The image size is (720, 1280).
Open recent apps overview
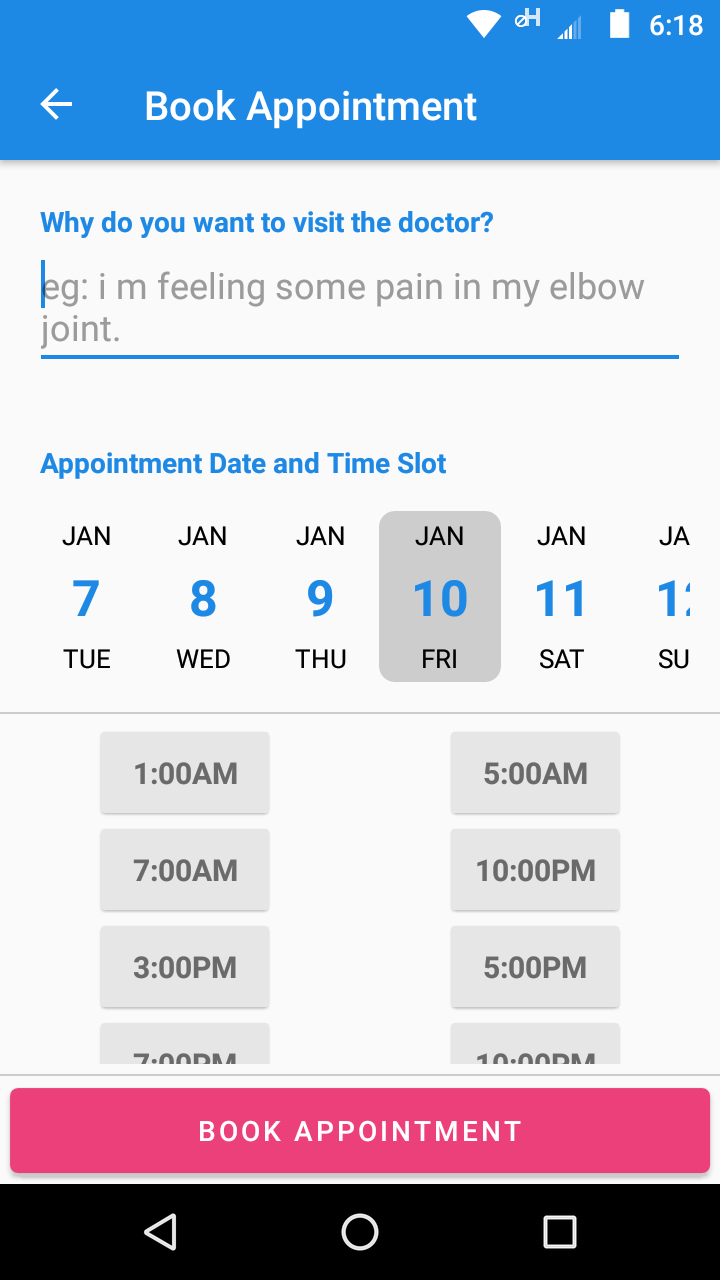pyautogui.click(x=560, y=1232)
